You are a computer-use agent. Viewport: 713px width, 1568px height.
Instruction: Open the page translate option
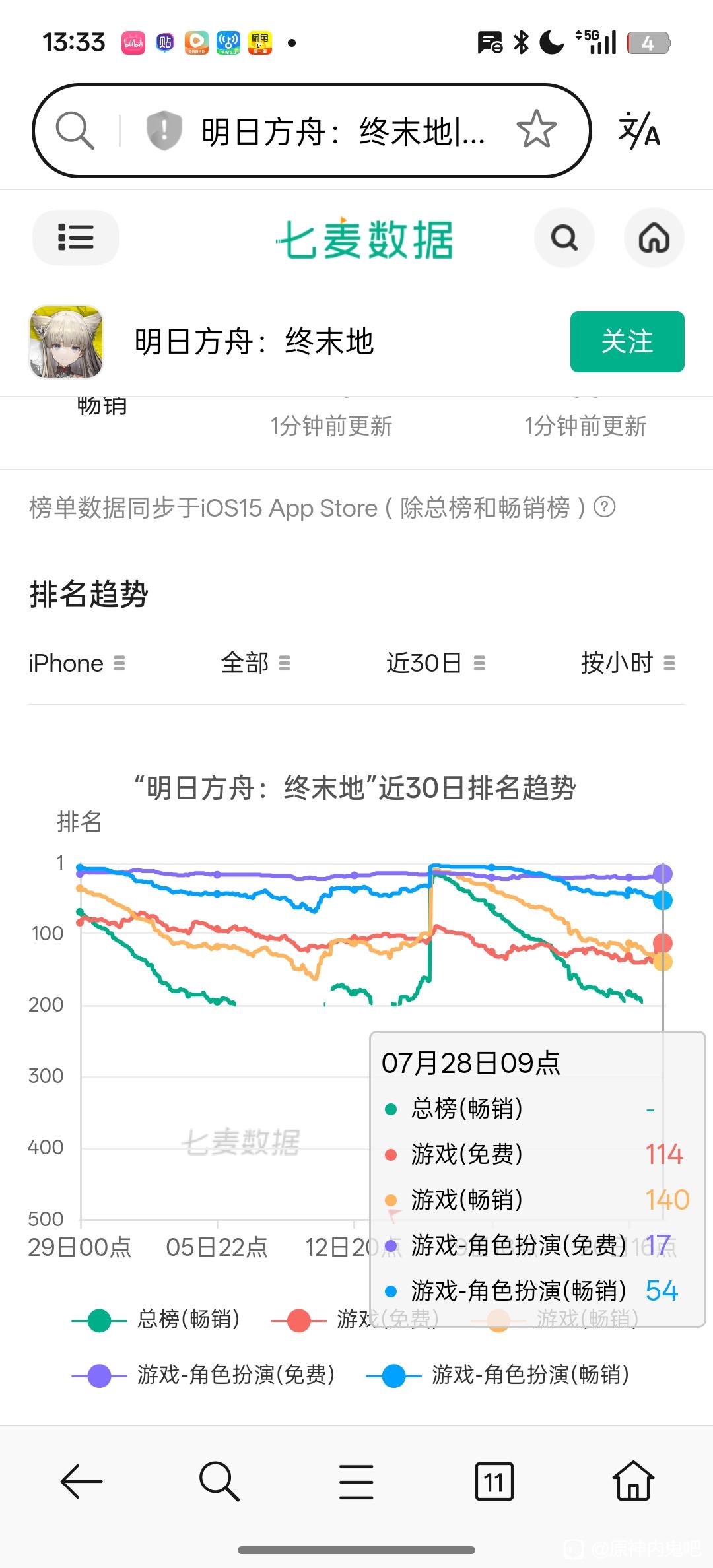(x=638, y=130)
